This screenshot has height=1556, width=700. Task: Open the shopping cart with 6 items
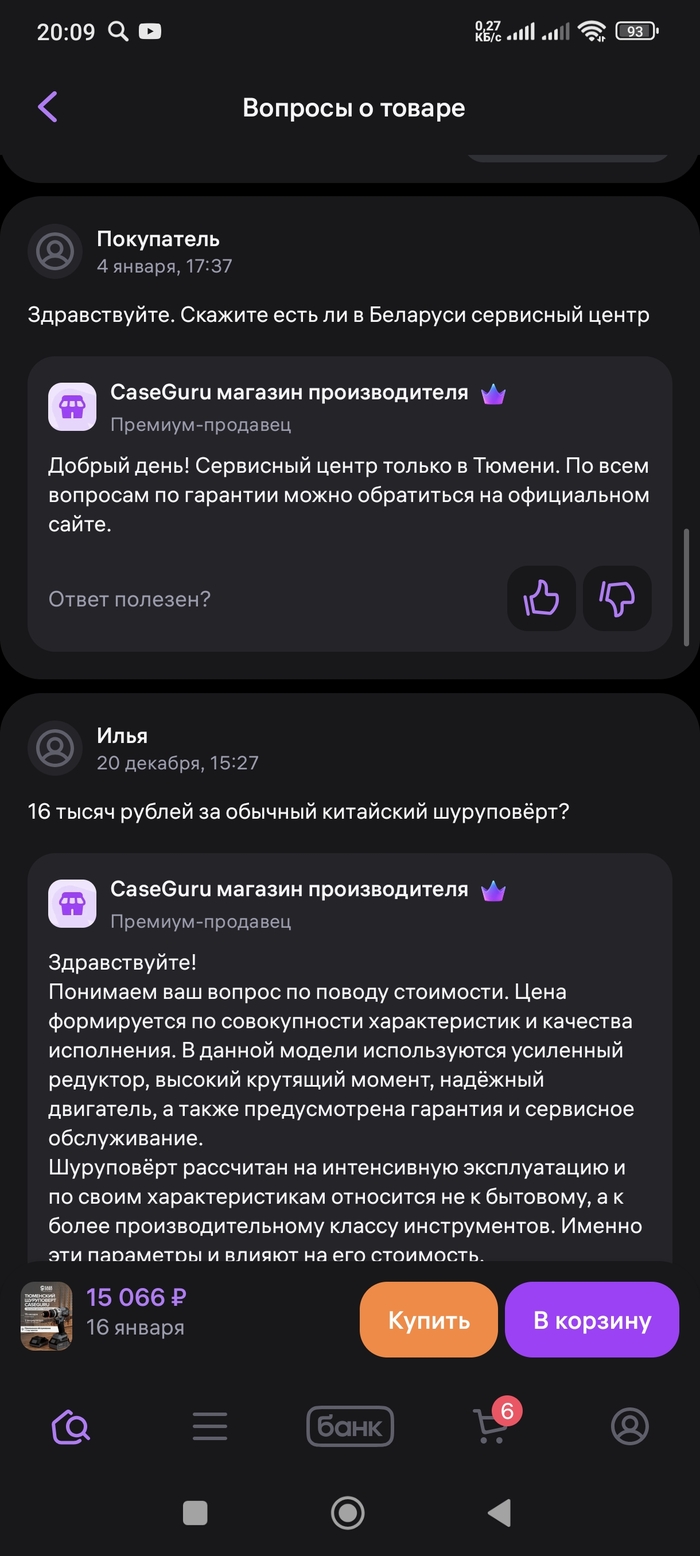pyautogui.click(x=490, y=1426)
